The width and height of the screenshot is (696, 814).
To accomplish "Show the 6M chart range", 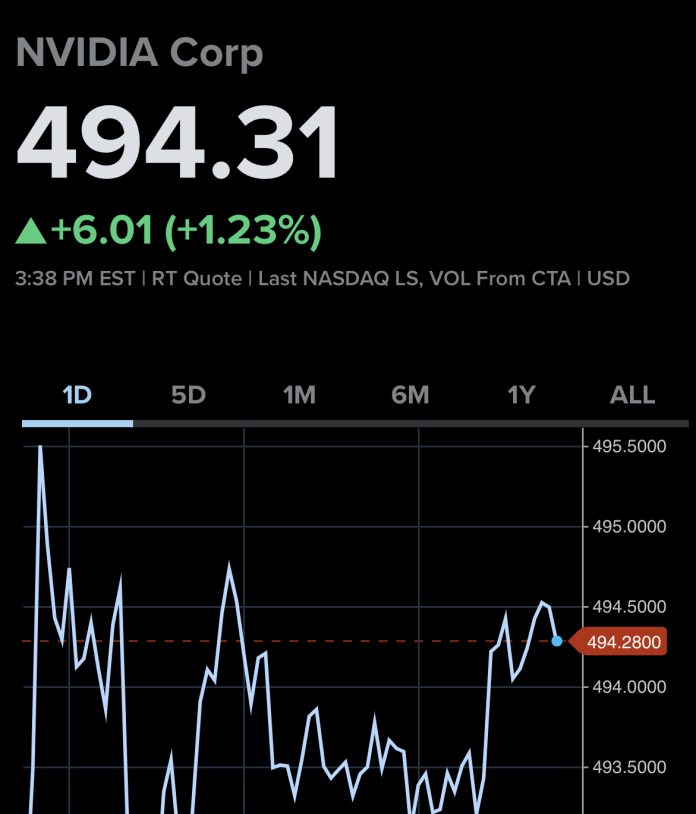I will click(410, 395).
